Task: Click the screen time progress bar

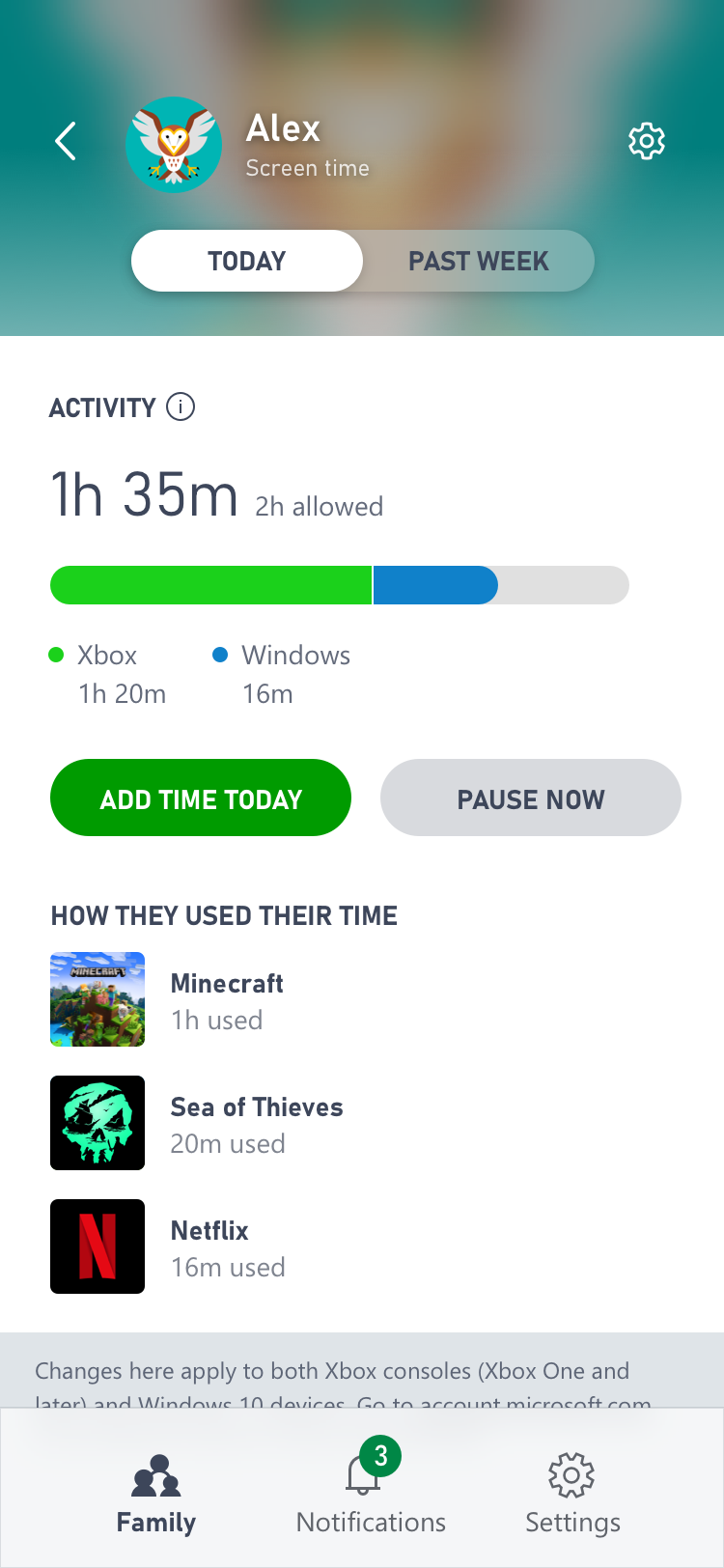Action: tap(339, 584)
